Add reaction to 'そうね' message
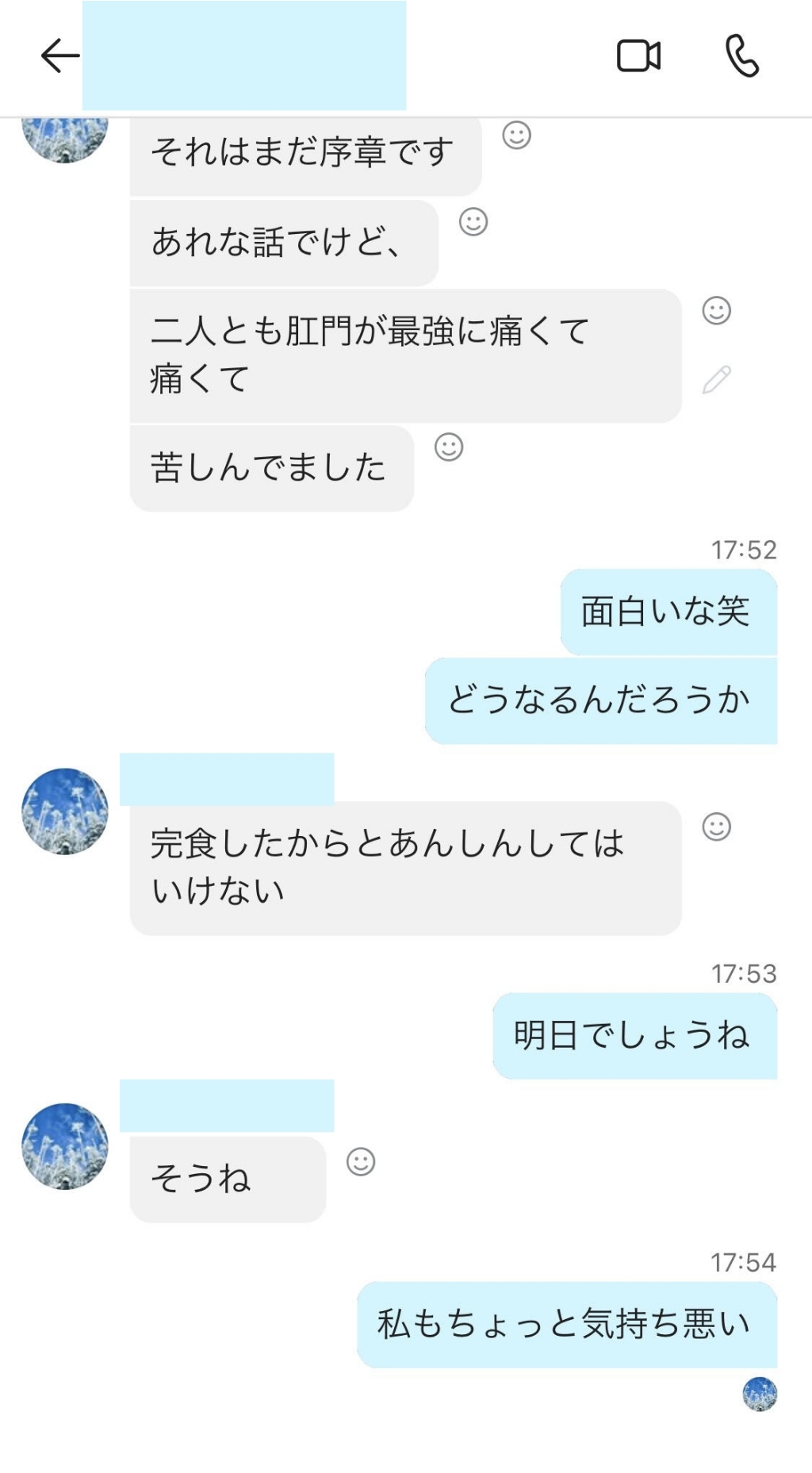The image size is (812, 1473). coord(361,1162)
